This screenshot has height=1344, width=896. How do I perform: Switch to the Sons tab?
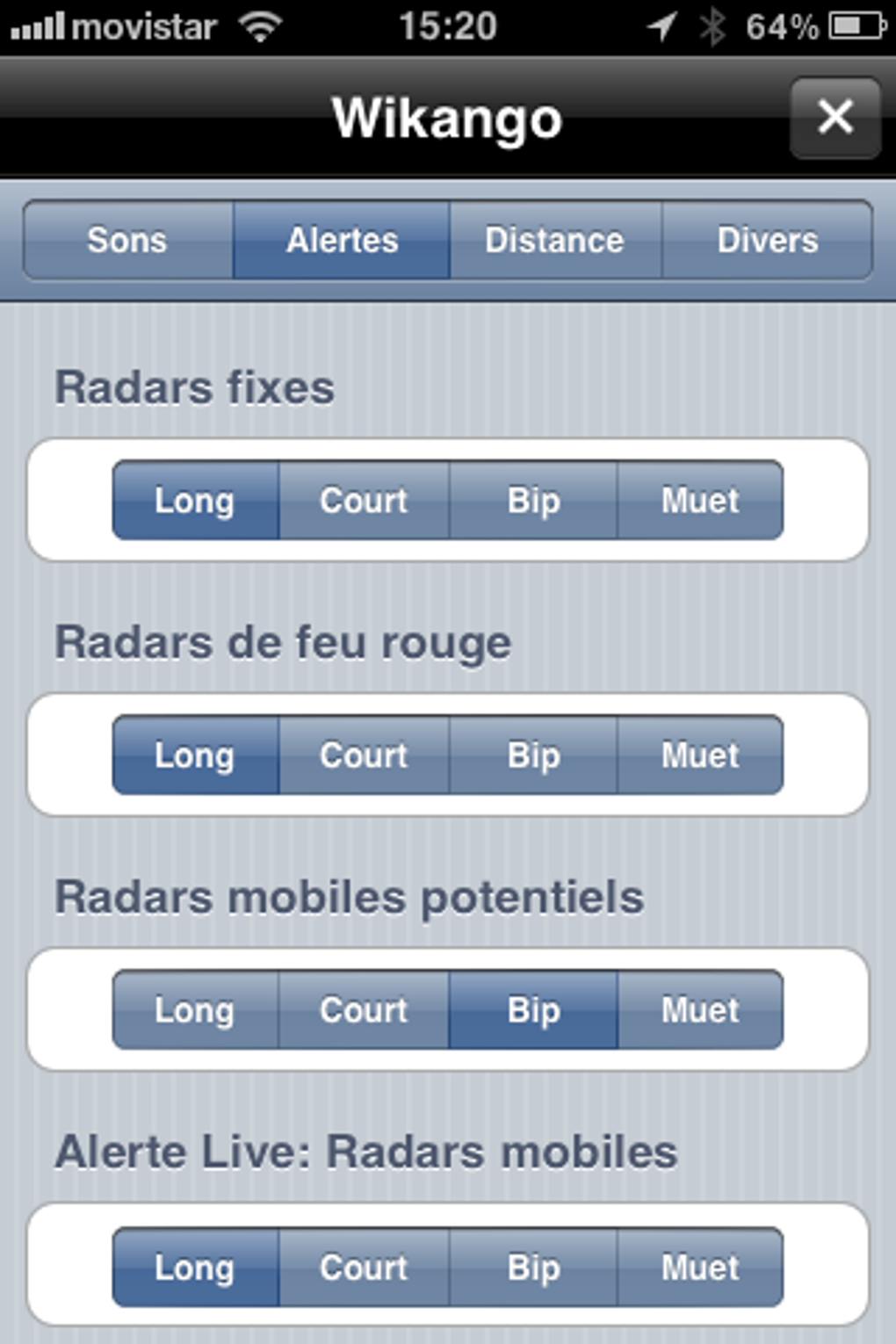click(128, 240)
